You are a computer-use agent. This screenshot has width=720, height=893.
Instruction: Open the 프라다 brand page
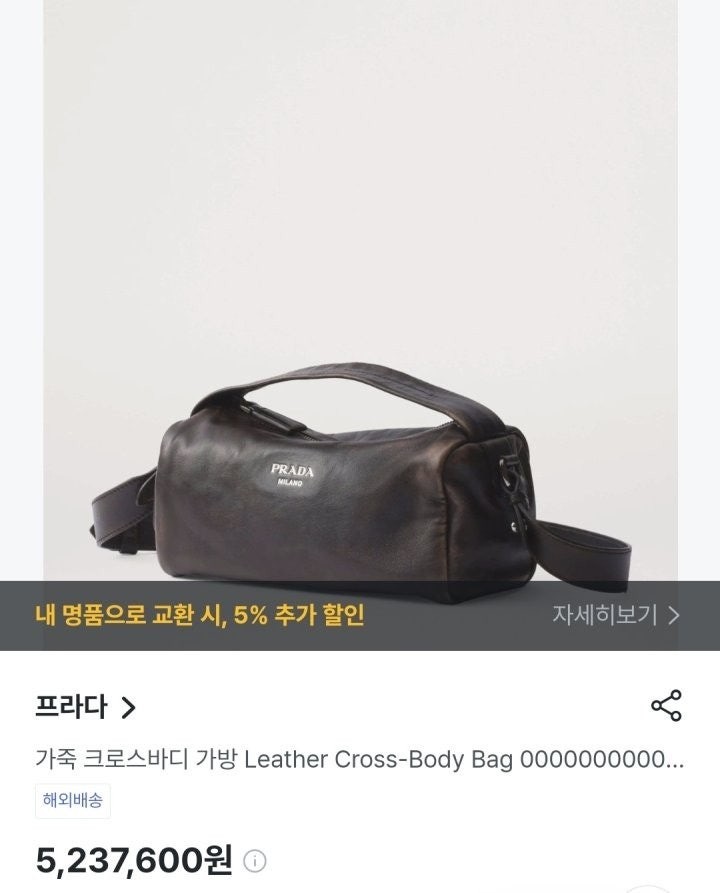tap(84, 708)
